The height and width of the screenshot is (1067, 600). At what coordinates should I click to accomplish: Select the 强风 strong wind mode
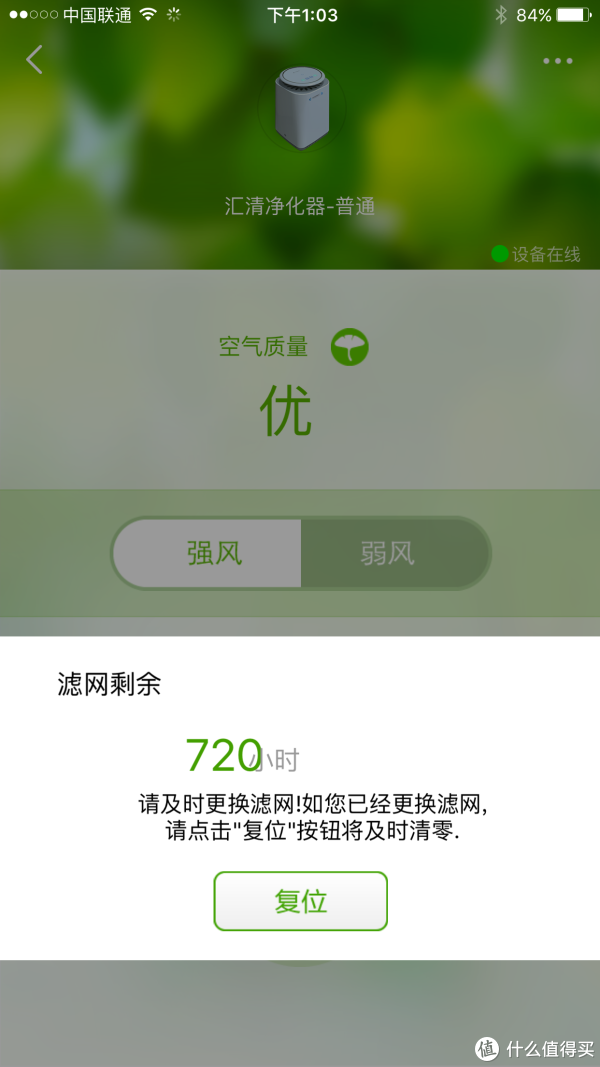[x=213, y=553]
